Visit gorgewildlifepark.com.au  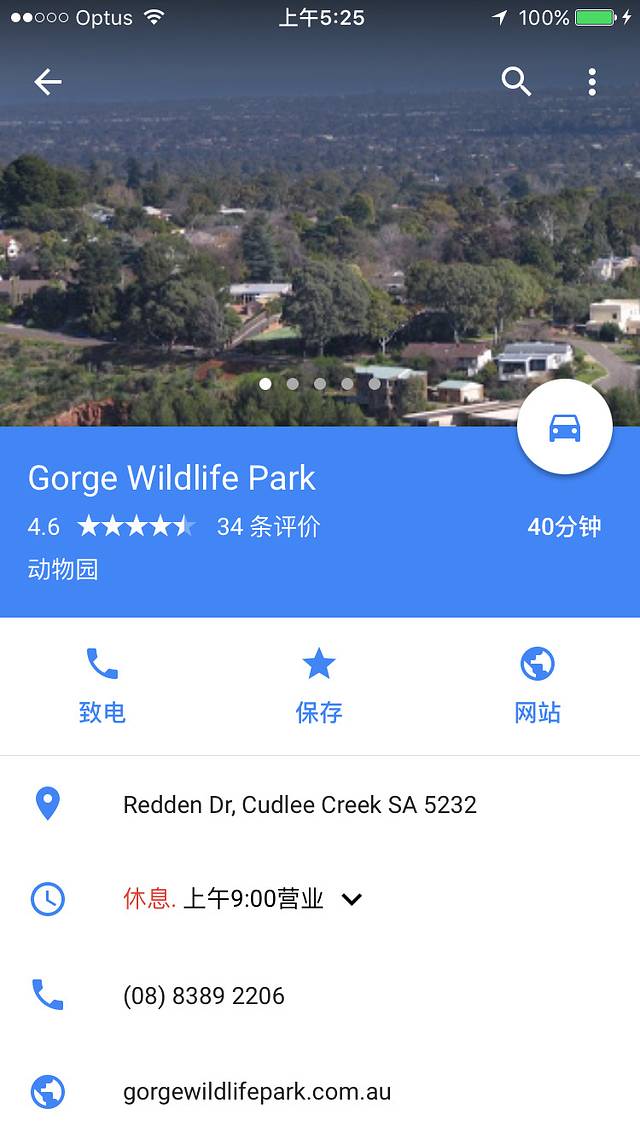click(x=257, y=1091)
